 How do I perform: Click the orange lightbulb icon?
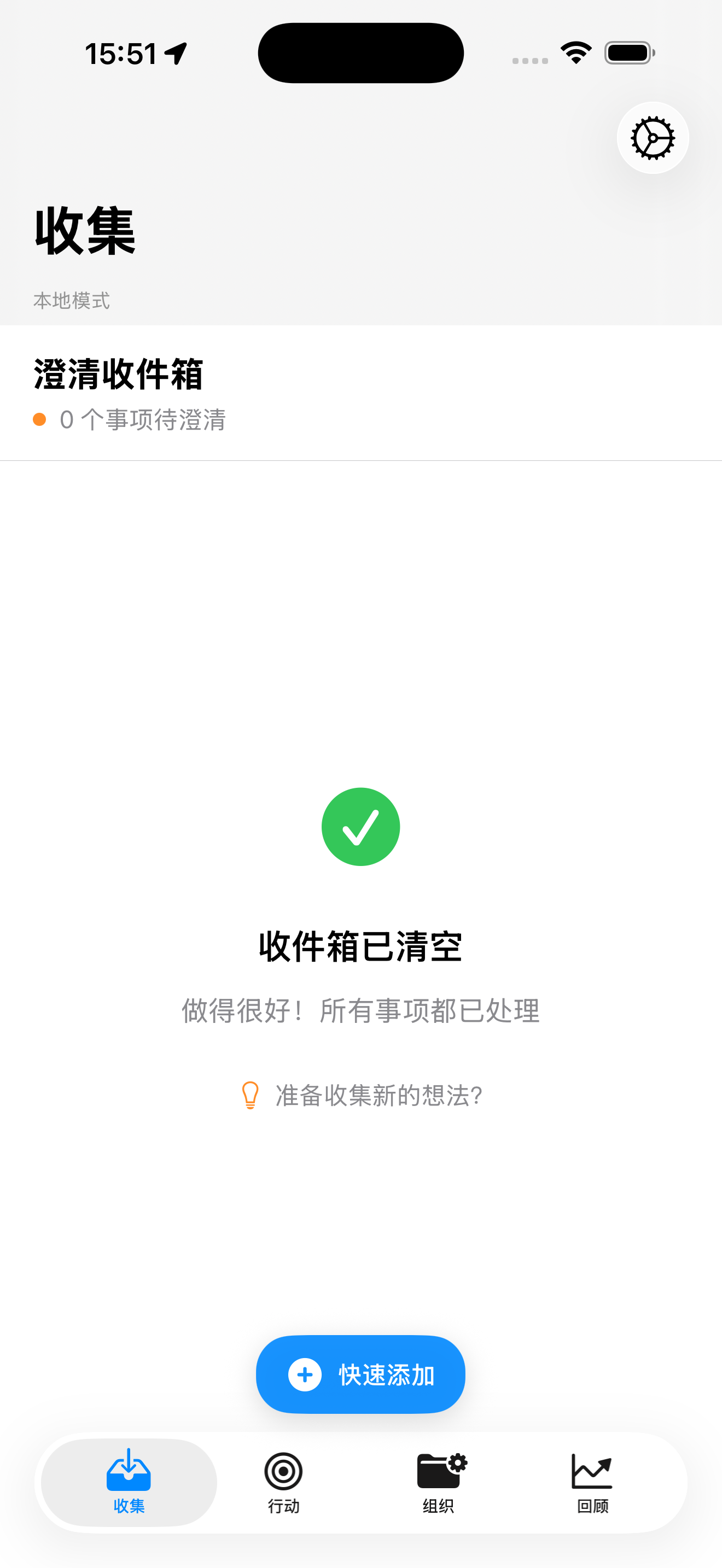coord(251,1095)
